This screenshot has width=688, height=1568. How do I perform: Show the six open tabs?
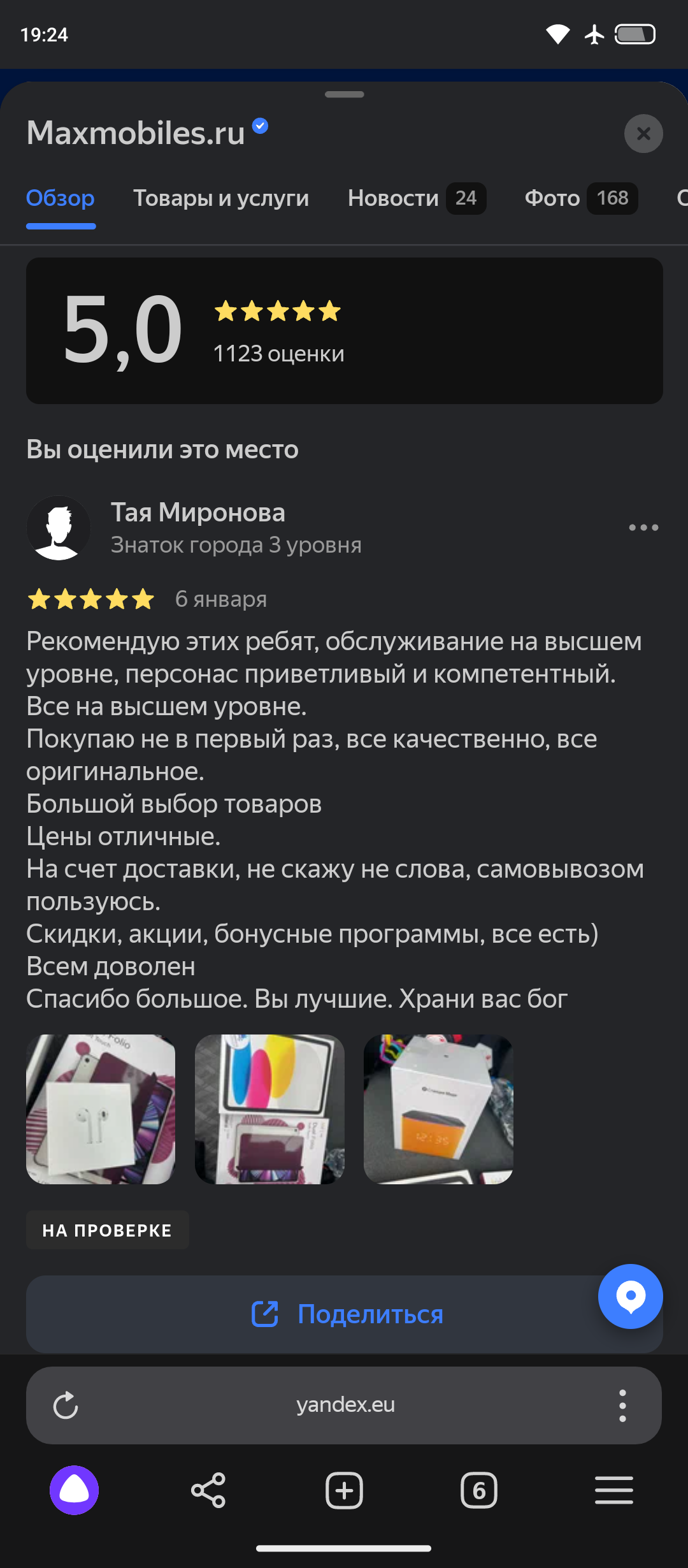(x=479, y=1490)
